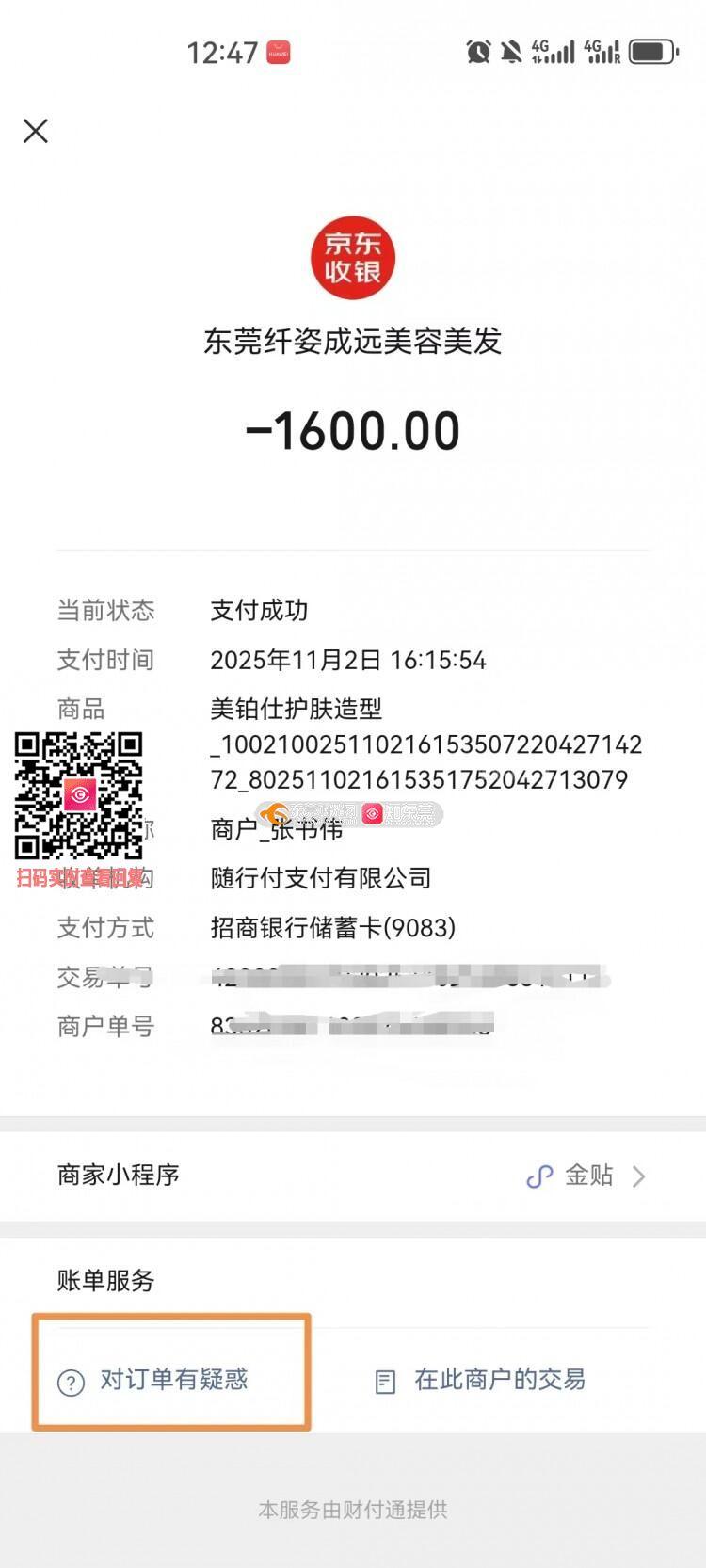Tap 对订单有疑惑 for order help
706x1568 pixels.
click(x=172, y=1380)
